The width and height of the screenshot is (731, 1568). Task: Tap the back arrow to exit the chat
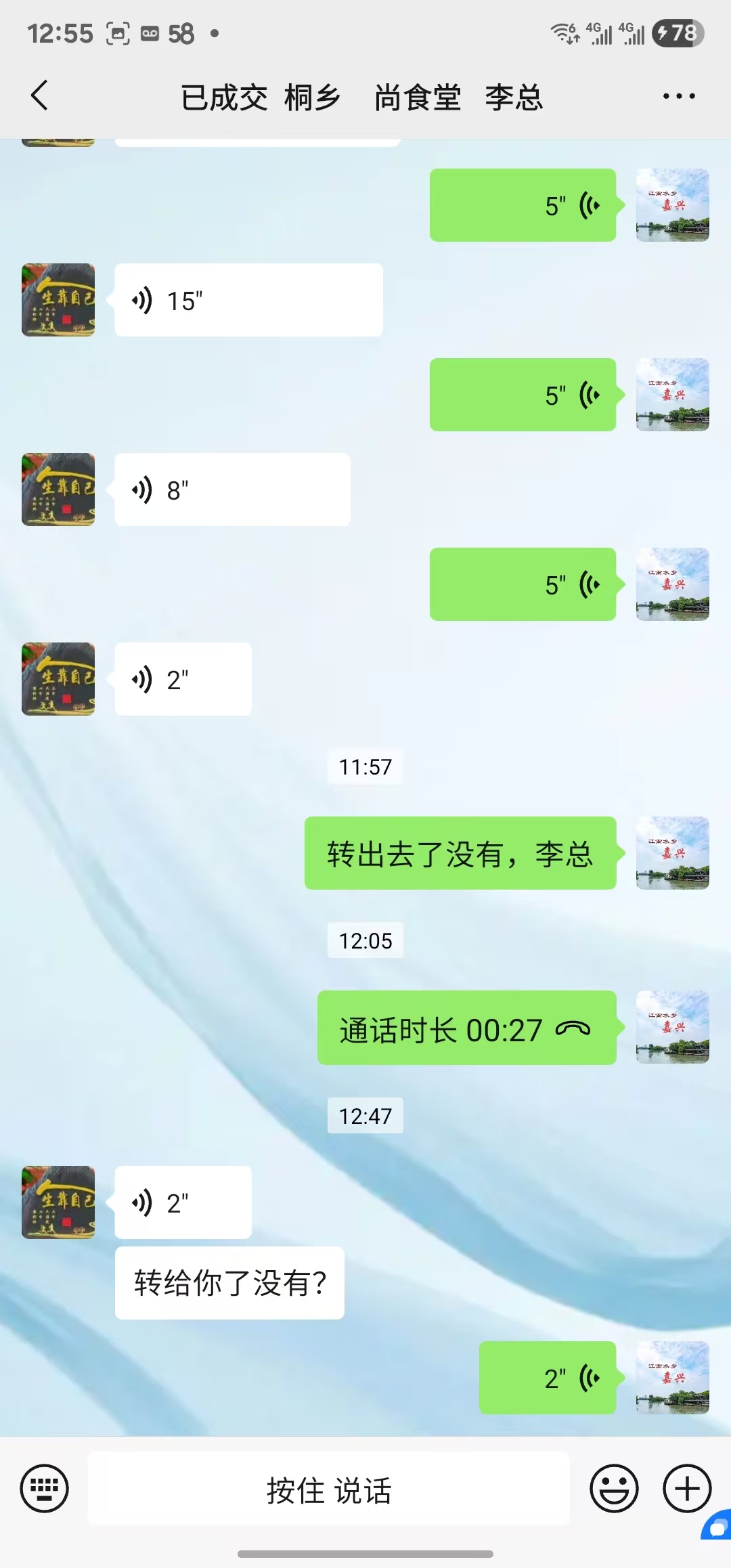click(x=39, y=95)
